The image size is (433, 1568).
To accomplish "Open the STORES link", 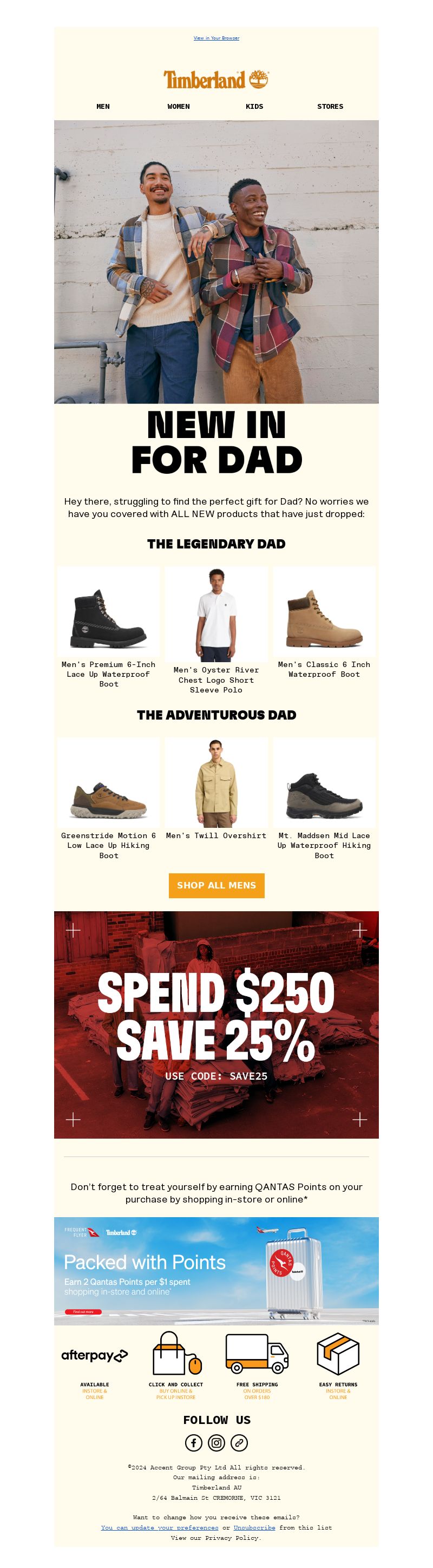I will 330,107.
